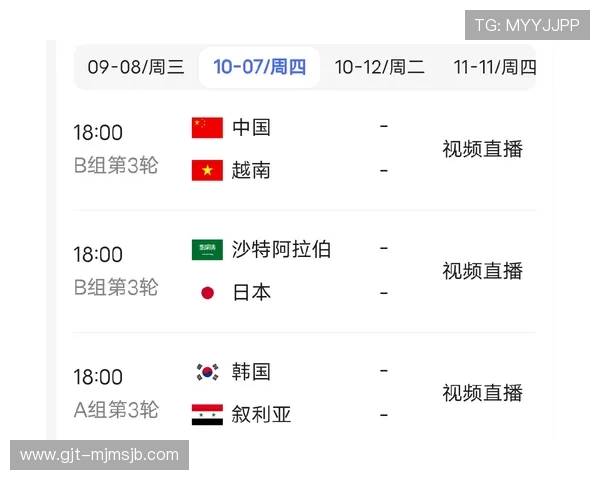Open 视频直播 for the 韩国 vs 叙利亚 match
The width and height of the screenshot is (600, 480).
click(482, 393)
